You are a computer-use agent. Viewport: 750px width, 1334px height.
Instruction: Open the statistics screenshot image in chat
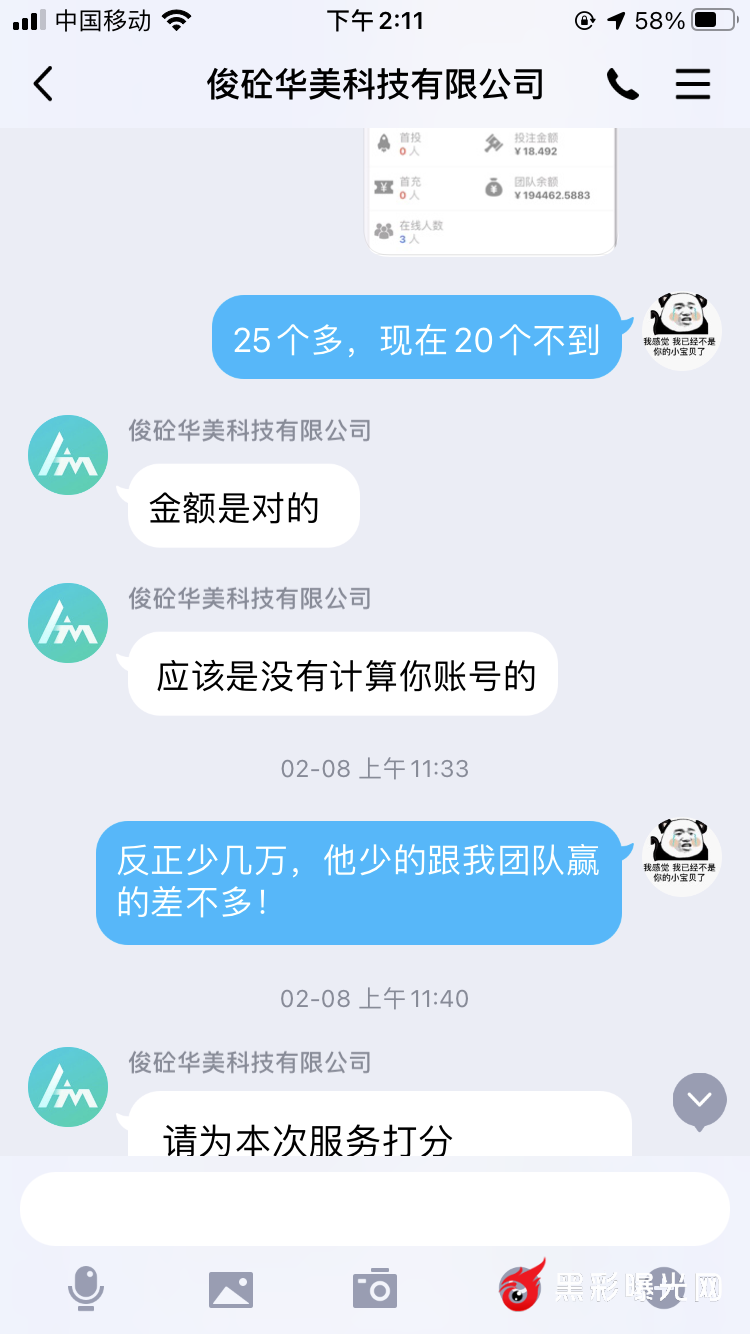click(x=491, y=190)
